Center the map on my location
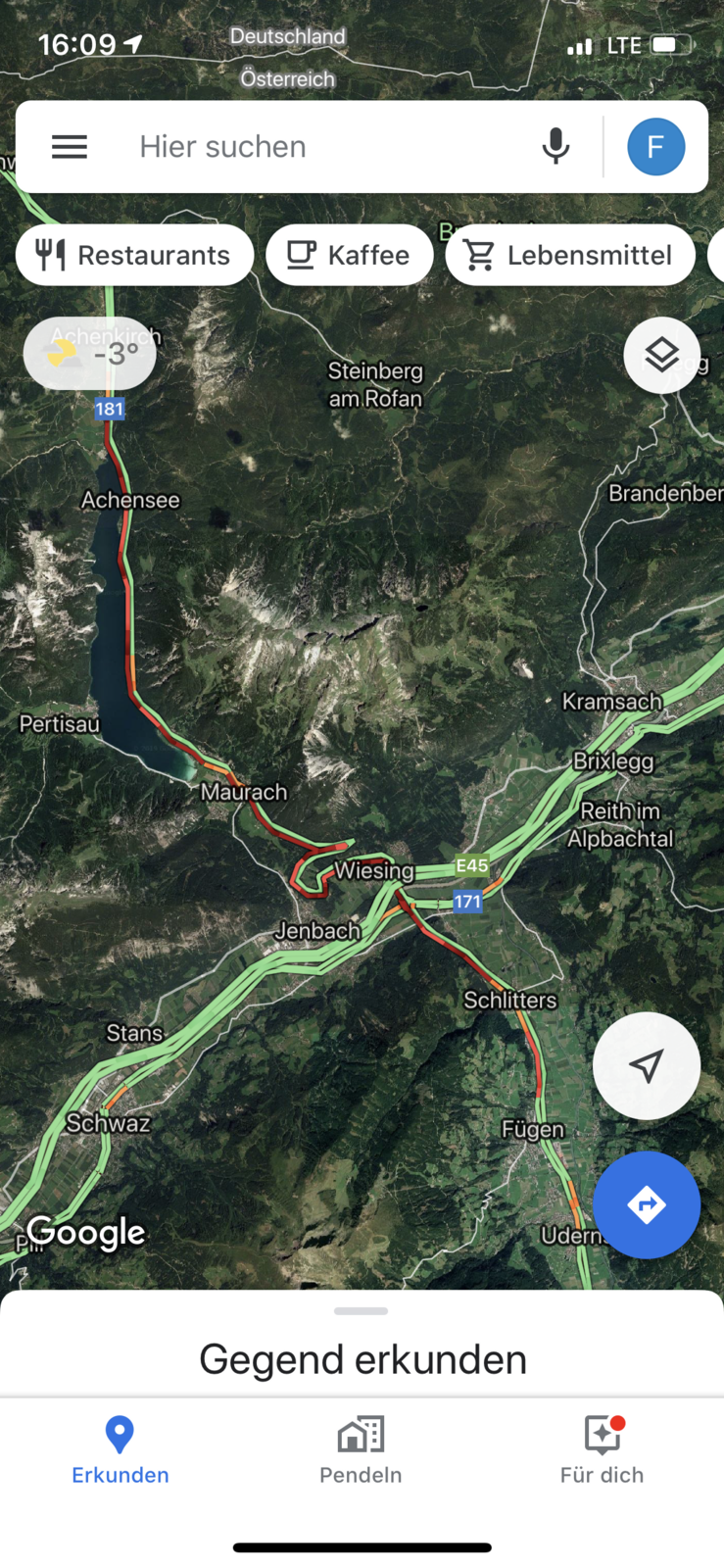This screenshot has height=1568, width=724. (646, 1065)
